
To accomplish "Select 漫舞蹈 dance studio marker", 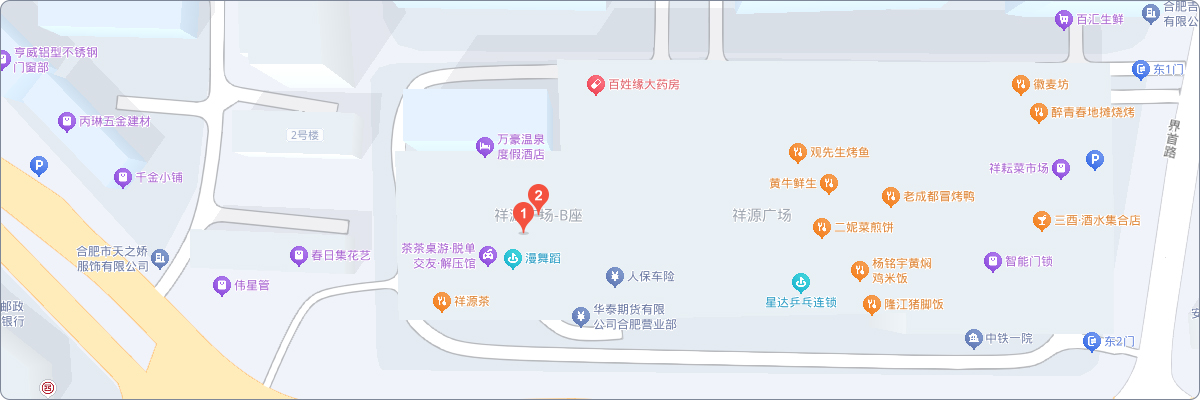I will [513, 258].
